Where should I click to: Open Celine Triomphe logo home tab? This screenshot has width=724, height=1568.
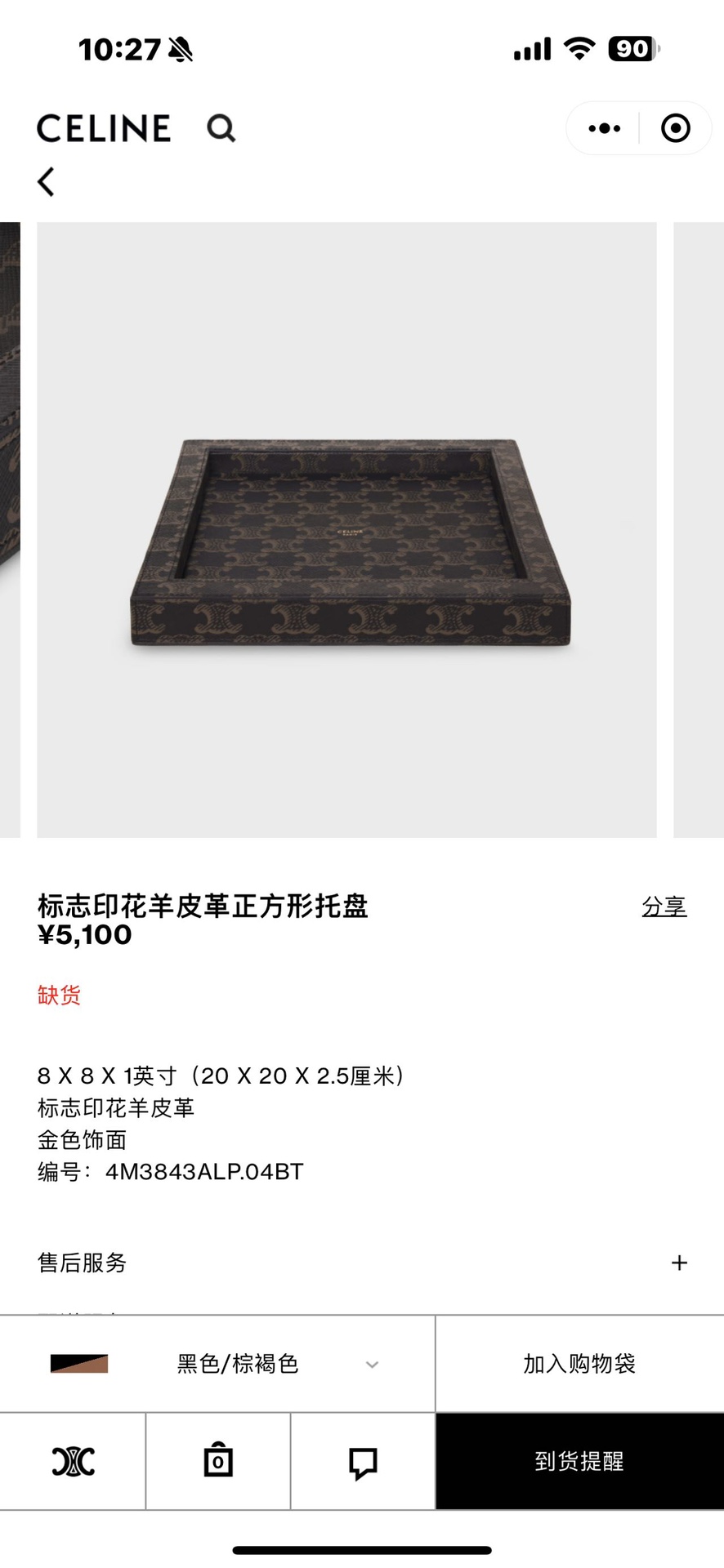point(73,1461)
